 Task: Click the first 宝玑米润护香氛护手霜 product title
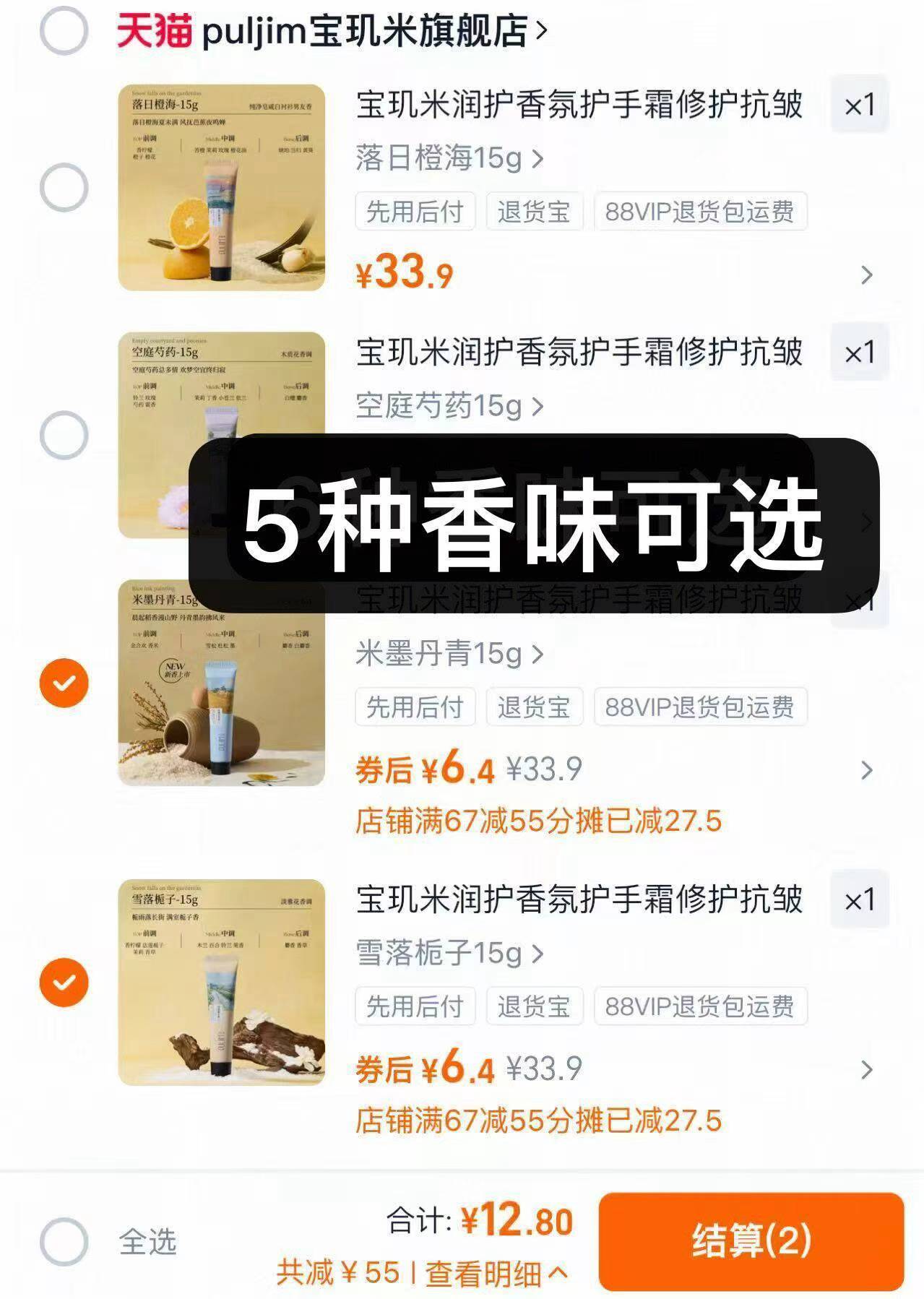pos(578,105)
